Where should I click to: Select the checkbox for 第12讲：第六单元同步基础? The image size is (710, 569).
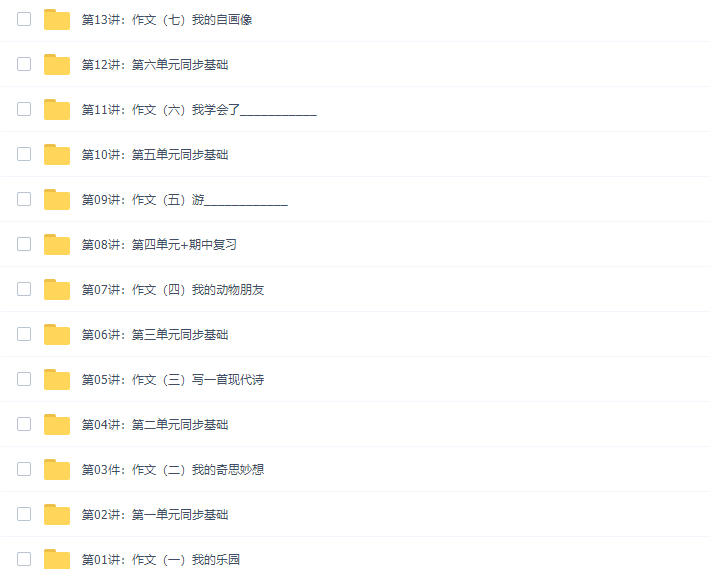(24, 64)
